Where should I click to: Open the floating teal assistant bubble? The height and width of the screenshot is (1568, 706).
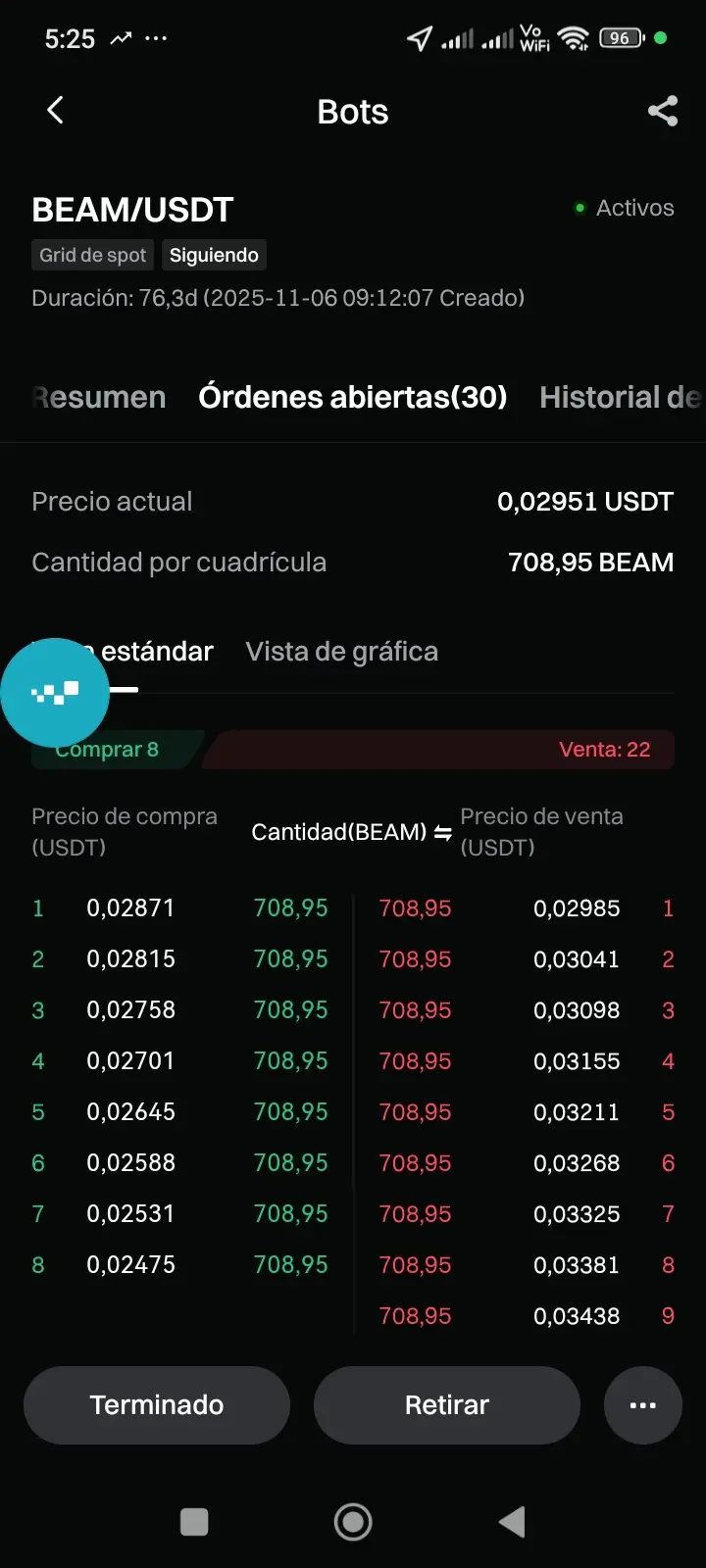point(55,693)
